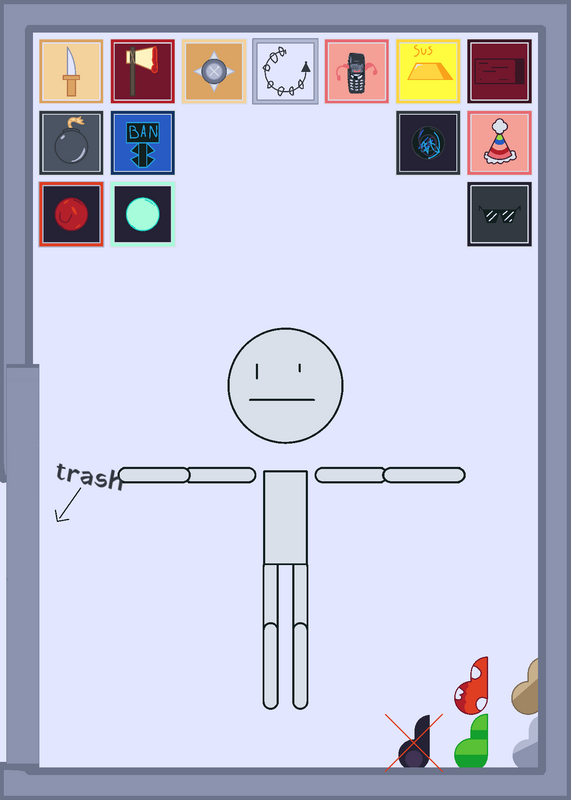Select the yellow 'sus' gold bar tile
Screen dimensions: 571x800
(x=428, y=71)
